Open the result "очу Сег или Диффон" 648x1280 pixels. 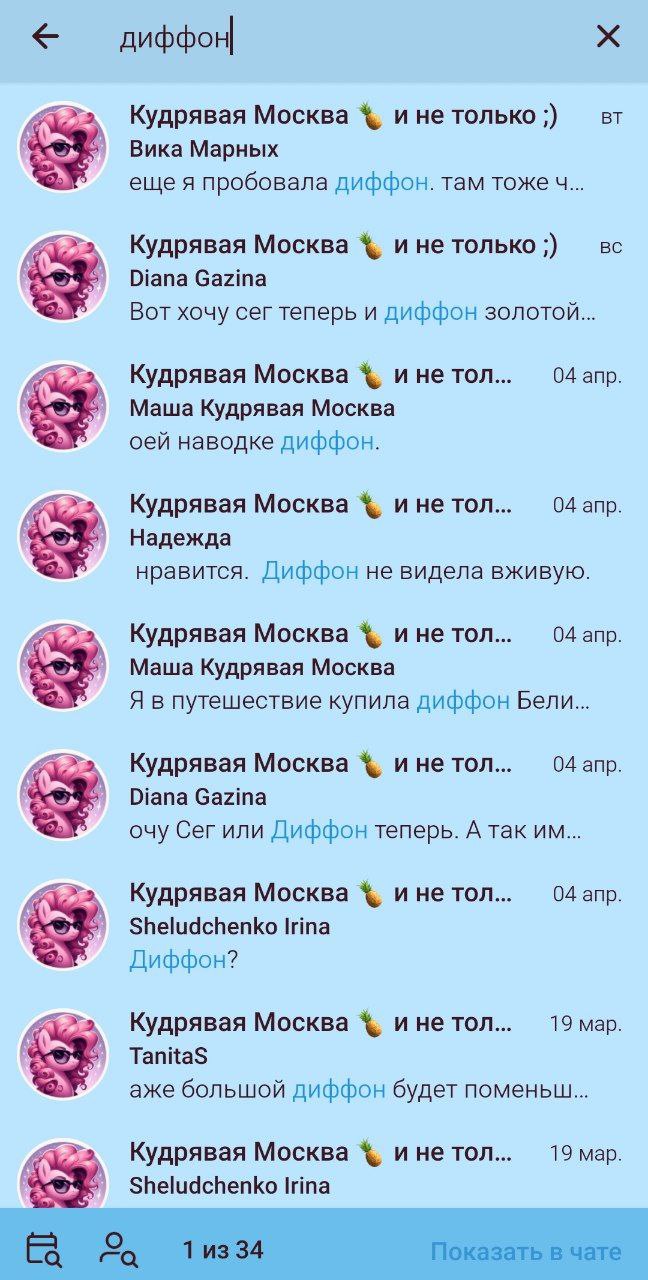click(324, 796)
